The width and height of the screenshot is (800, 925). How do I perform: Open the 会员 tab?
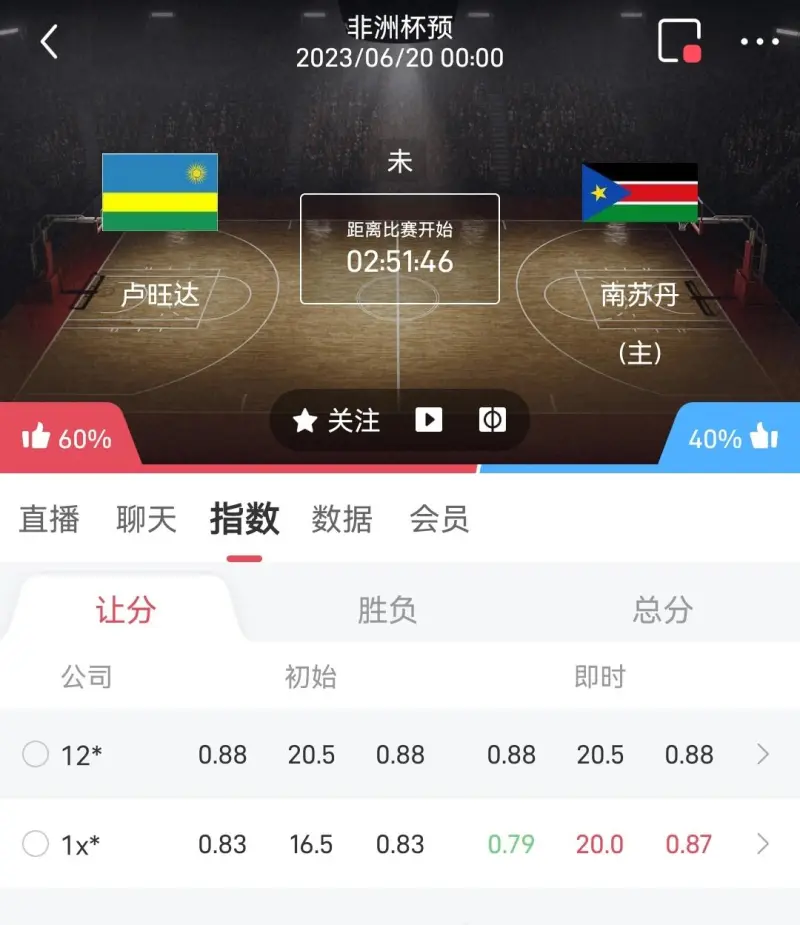point(439,519)
